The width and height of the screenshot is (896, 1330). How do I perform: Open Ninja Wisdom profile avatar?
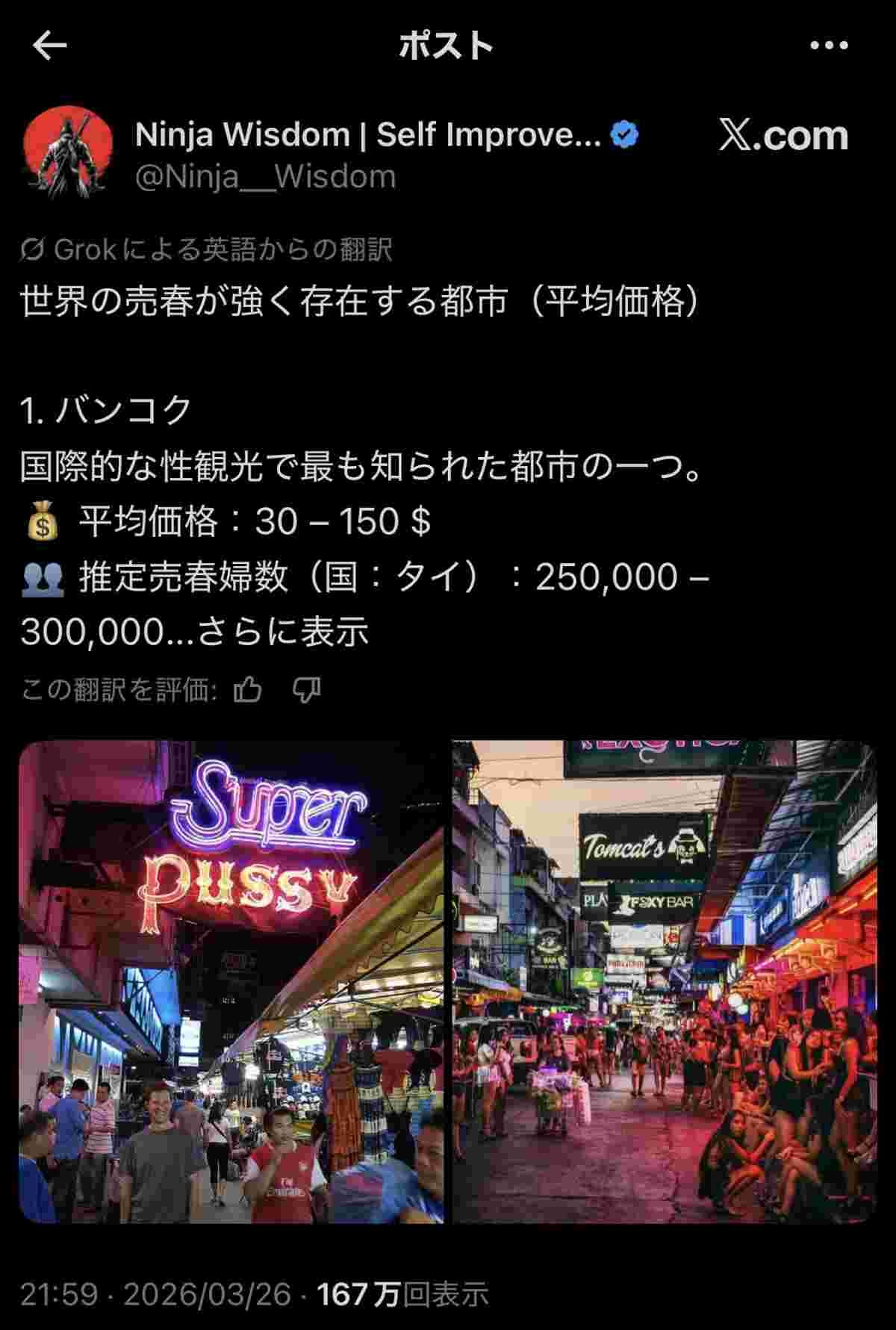pos(68,152)
